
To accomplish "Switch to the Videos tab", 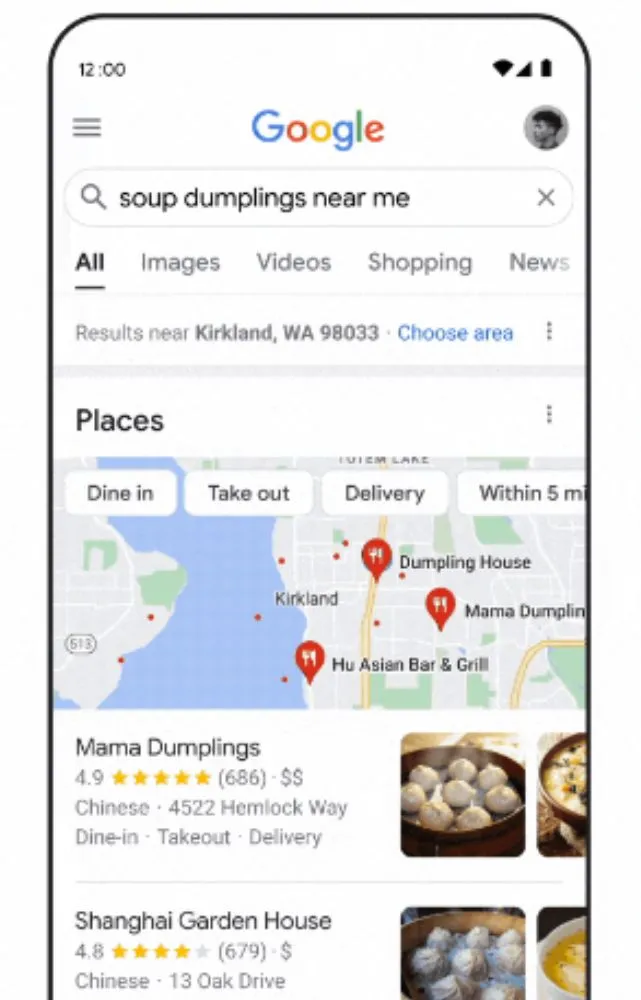I will (x=294, y=263).
